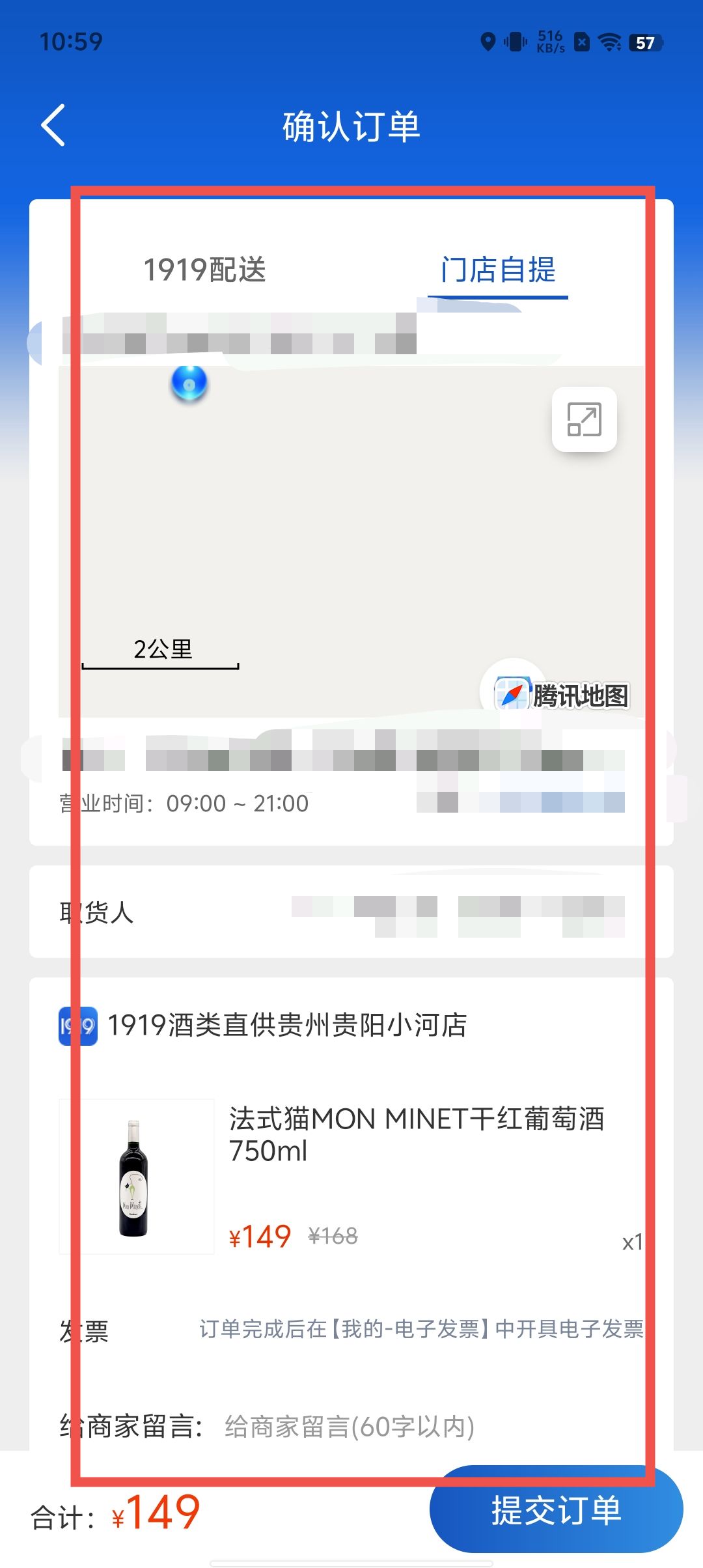Image resolution: width=703 pixels, height=1568 pixels.
Task: Expand the map to full screen
Action: pyautogui.click(x=584, y=419)
